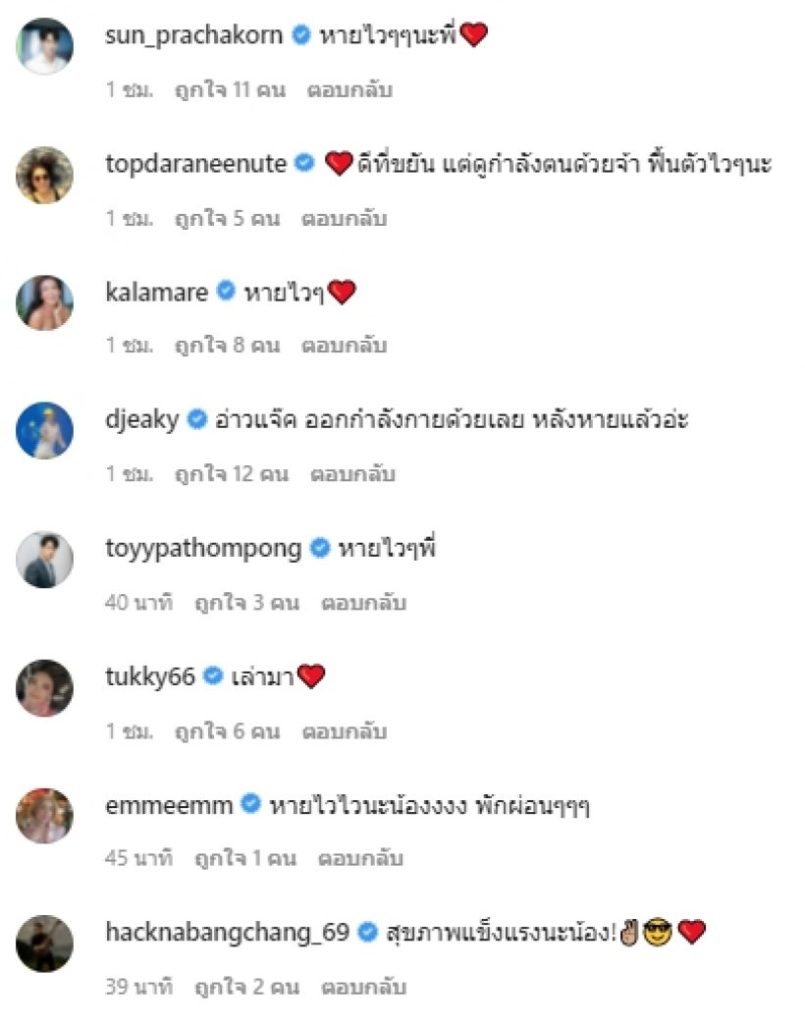805x1024 pixels.
Task: Reply to tukky66's comment
Action: (343, 731)
